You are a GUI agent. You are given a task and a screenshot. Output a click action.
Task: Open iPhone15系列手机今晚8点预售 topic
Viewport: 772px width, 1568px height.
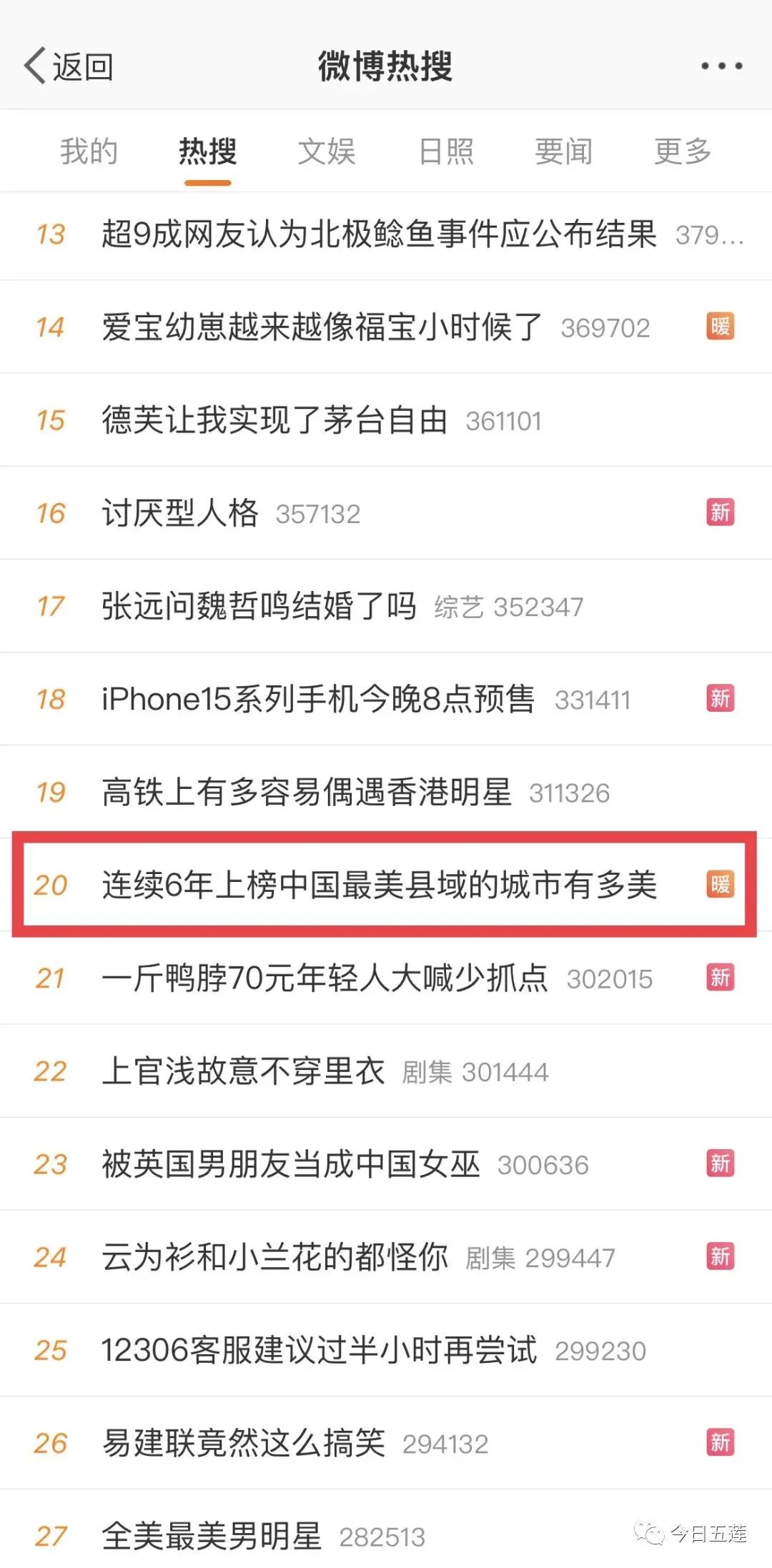click(318, 699)
